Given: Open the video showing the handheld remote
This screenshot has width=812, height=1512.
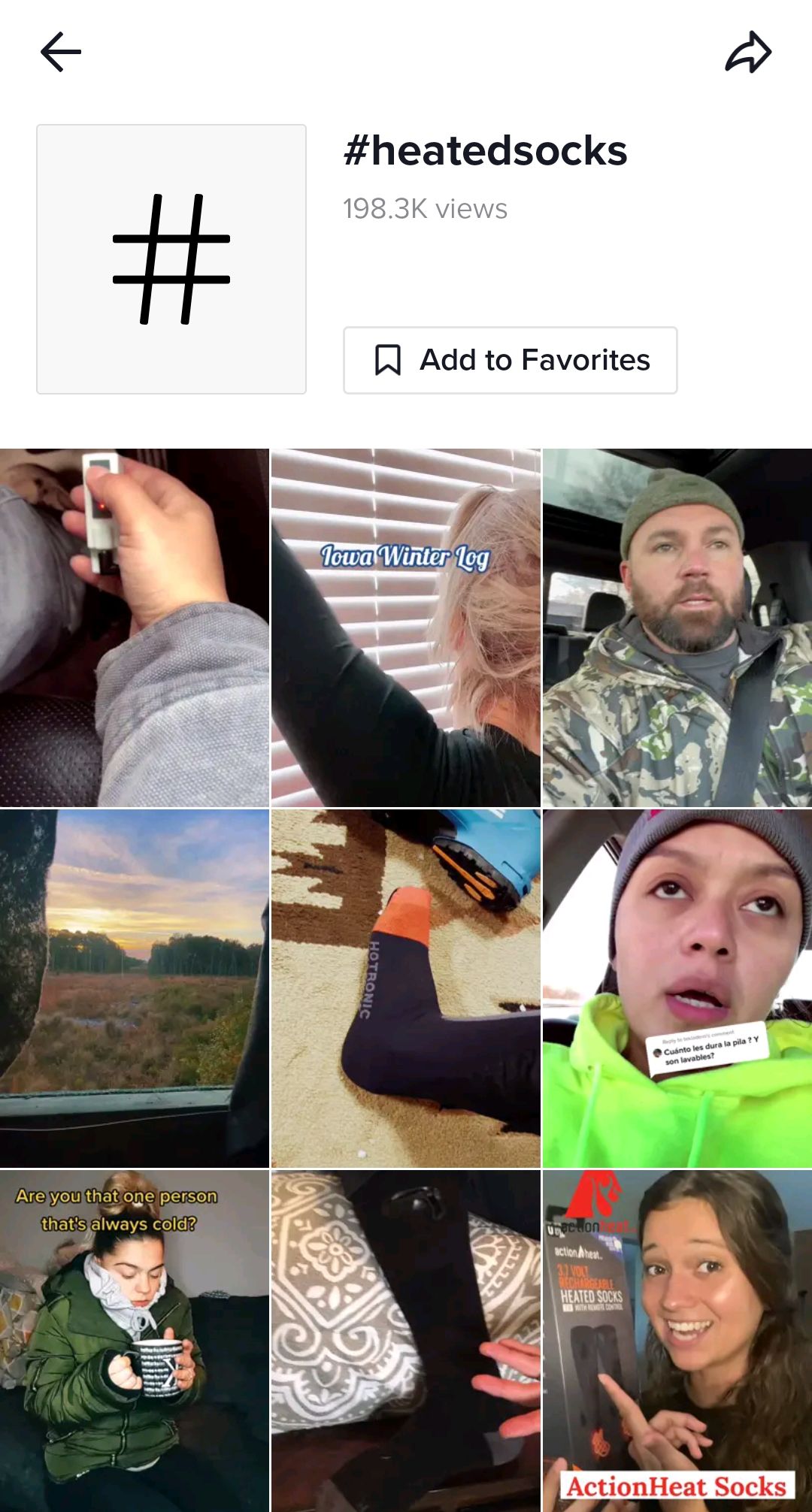Looking at the screenshot, I should click(135, 627).
